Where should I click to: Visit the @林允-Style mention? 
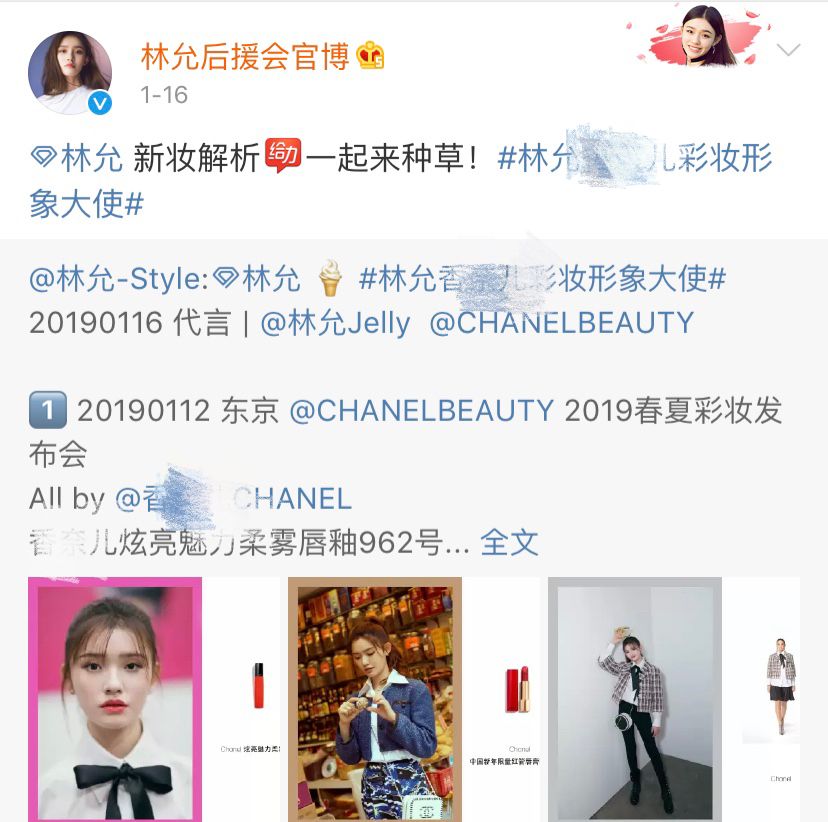click(x=120, y=279)
